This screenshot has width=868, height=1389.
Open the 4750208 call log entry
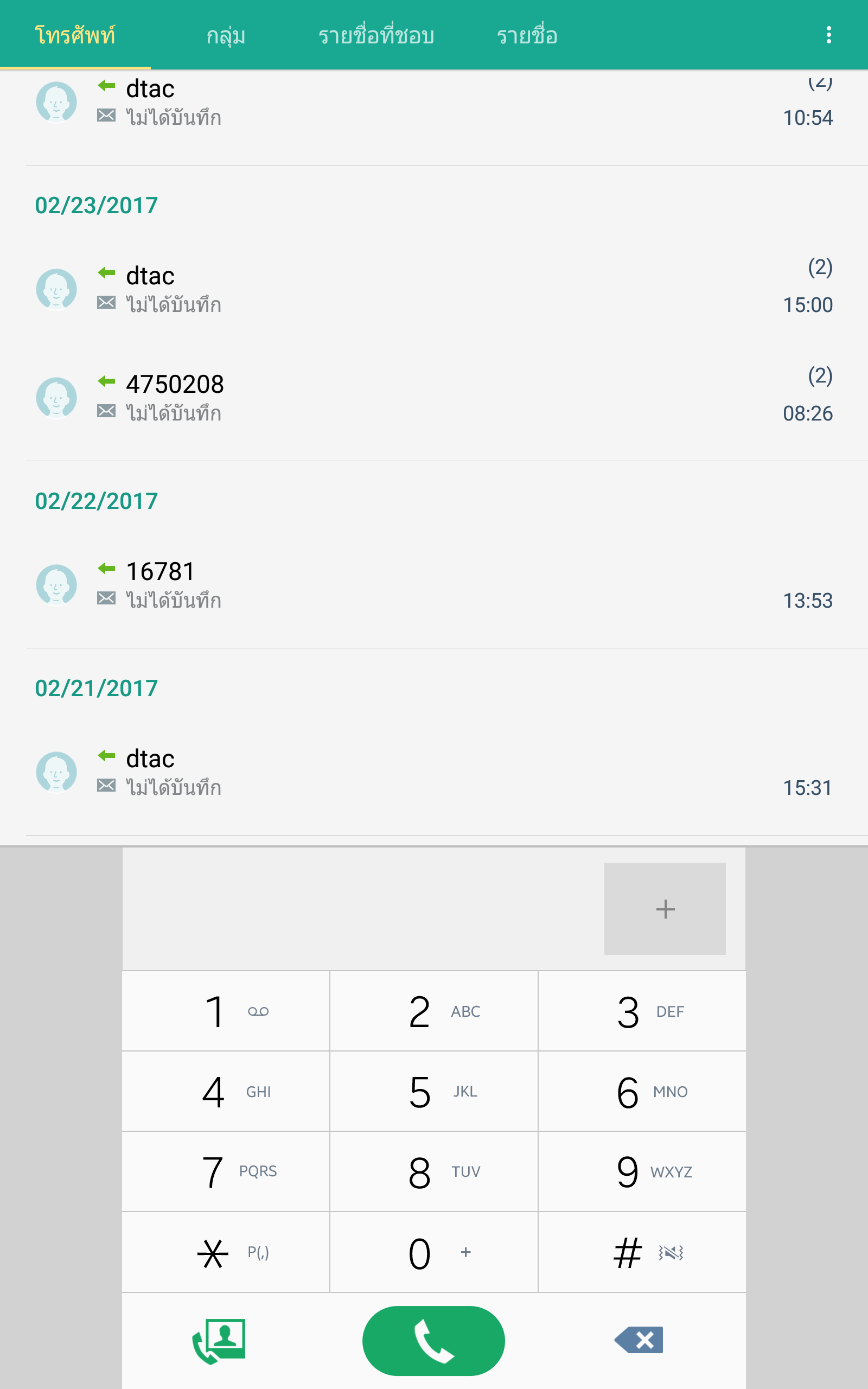(434, 398)
